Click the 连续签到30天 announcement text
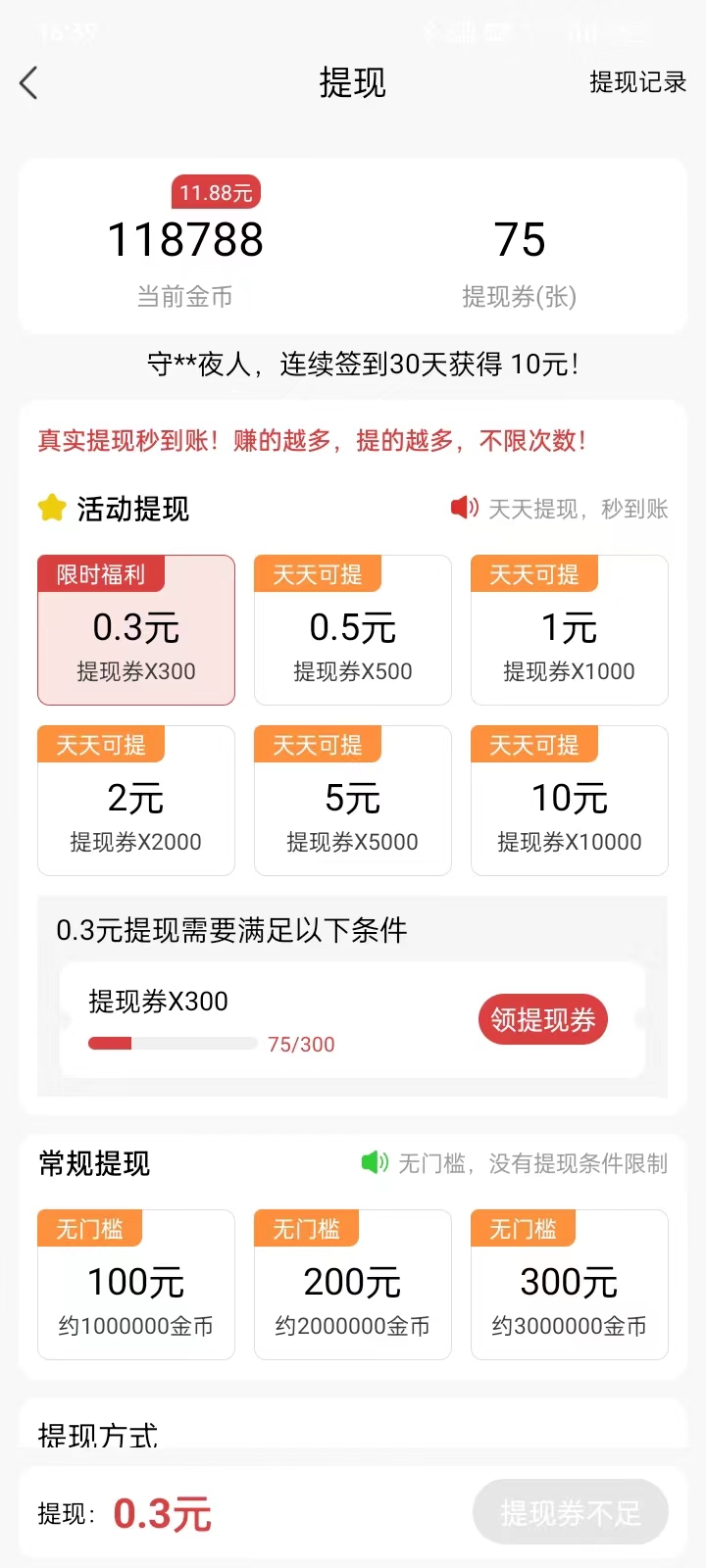Viewport: 706px width, 1568px height. 353,364
